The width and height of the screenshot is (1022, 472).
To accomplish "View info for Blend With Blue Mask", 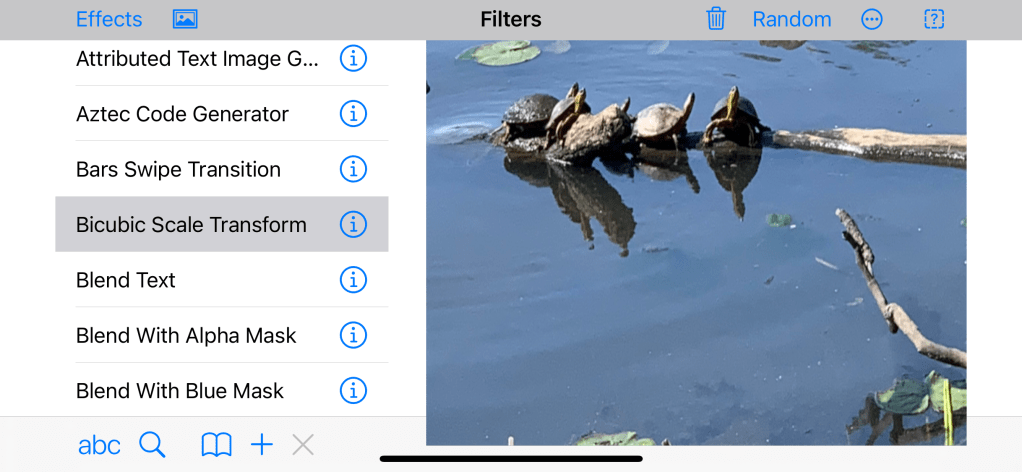I will point(353,391).
